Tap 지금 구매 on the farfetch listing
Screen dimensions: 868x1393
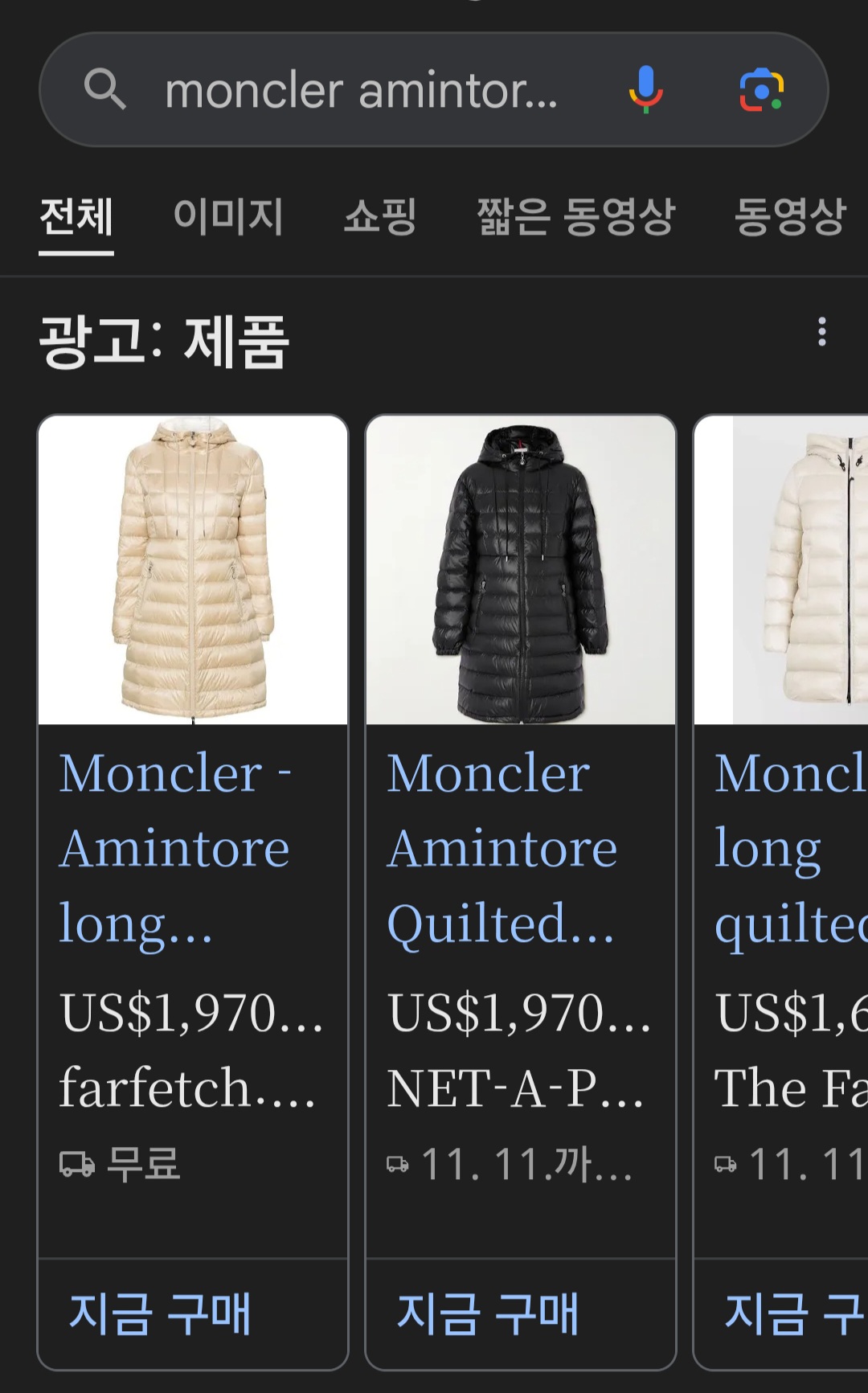[x=161, y=1314]
